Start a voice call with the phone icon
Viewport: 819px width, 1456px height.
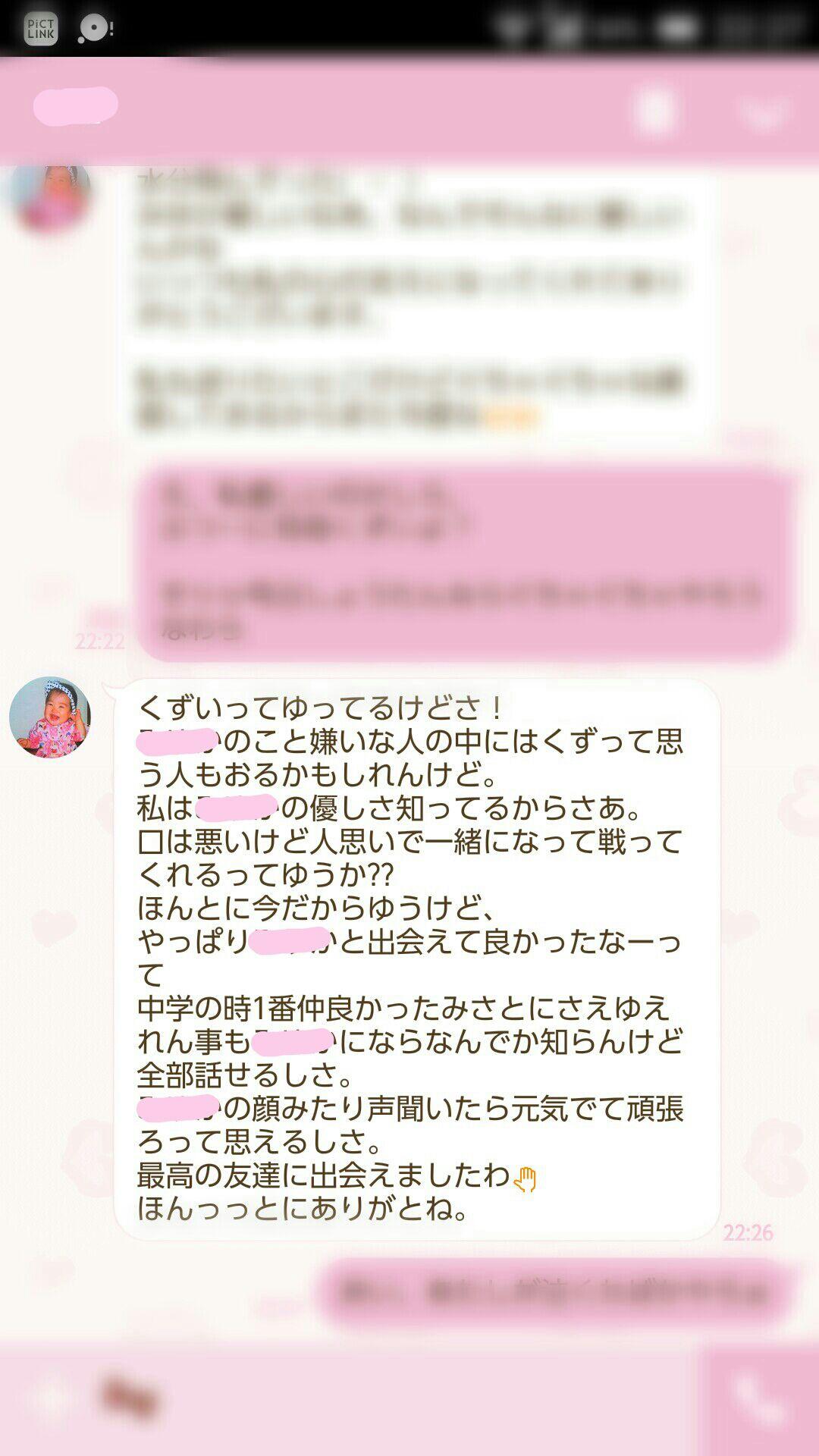tap(758, 1400)
